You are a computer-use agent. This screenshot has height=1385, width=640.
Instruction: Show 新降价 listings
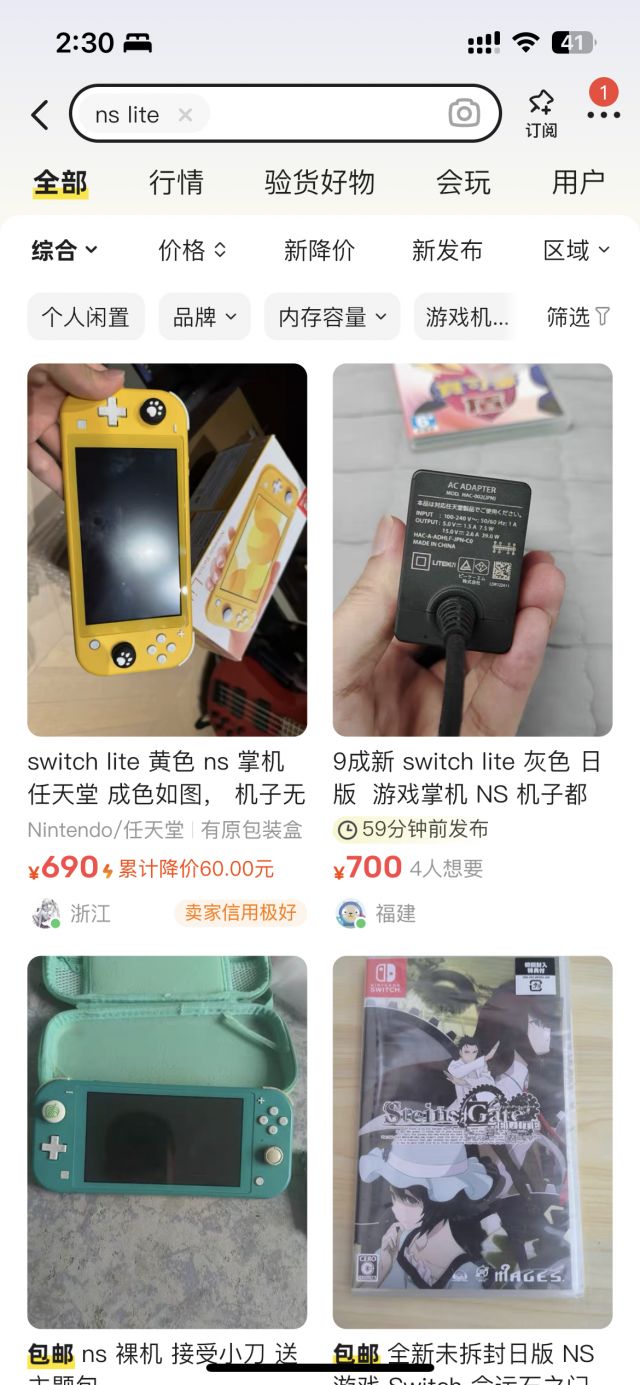(x=319, y=250)
